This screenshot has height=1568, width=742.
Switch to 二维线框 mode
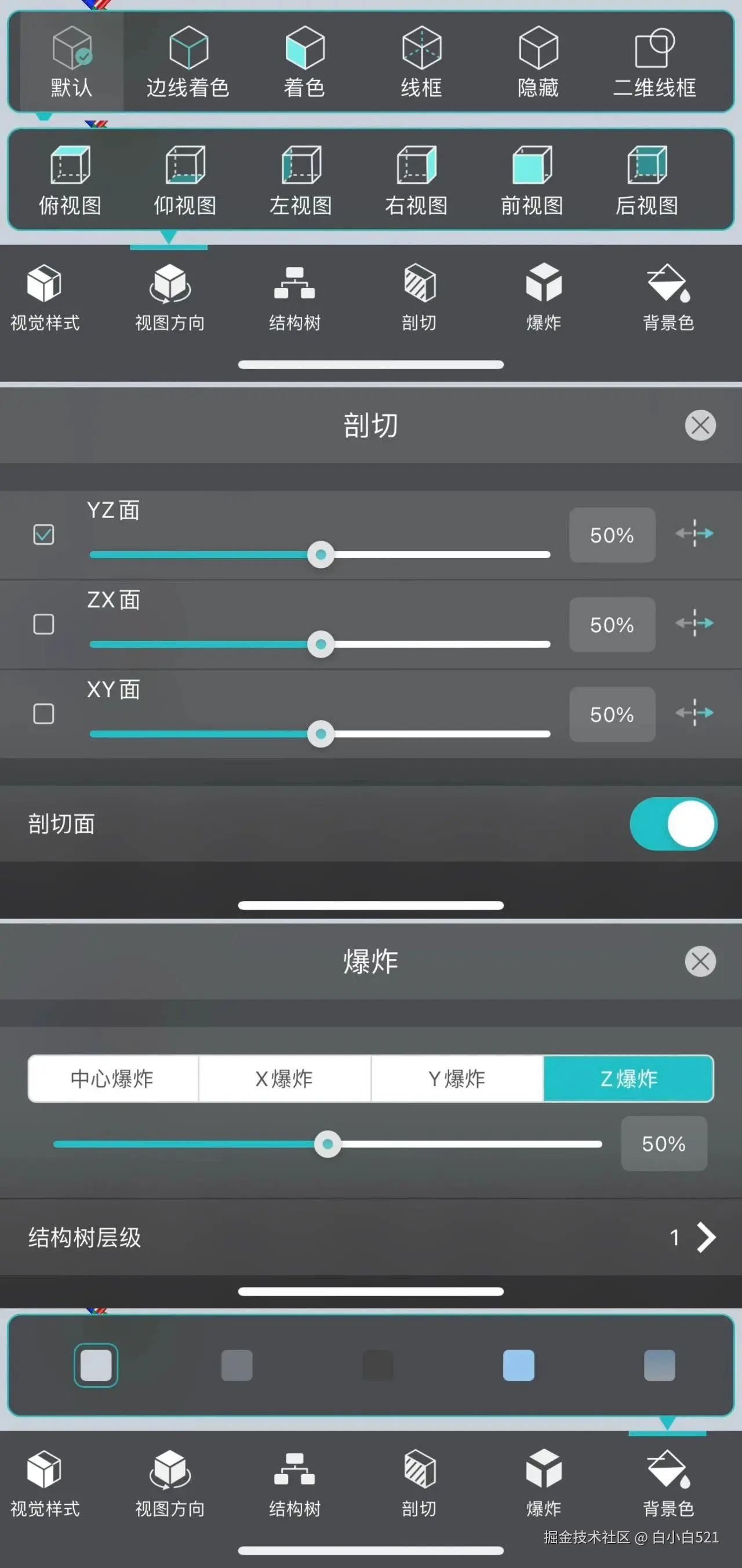point(654,61)
